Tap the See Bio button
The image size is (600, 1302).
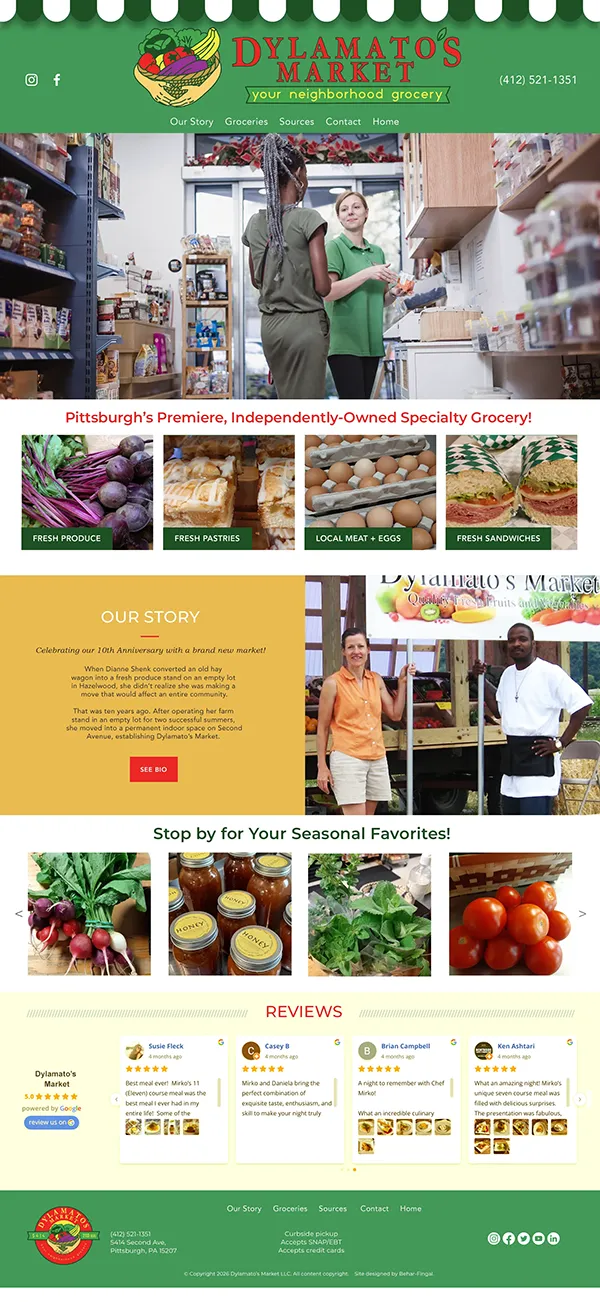(x=153, y=769)
